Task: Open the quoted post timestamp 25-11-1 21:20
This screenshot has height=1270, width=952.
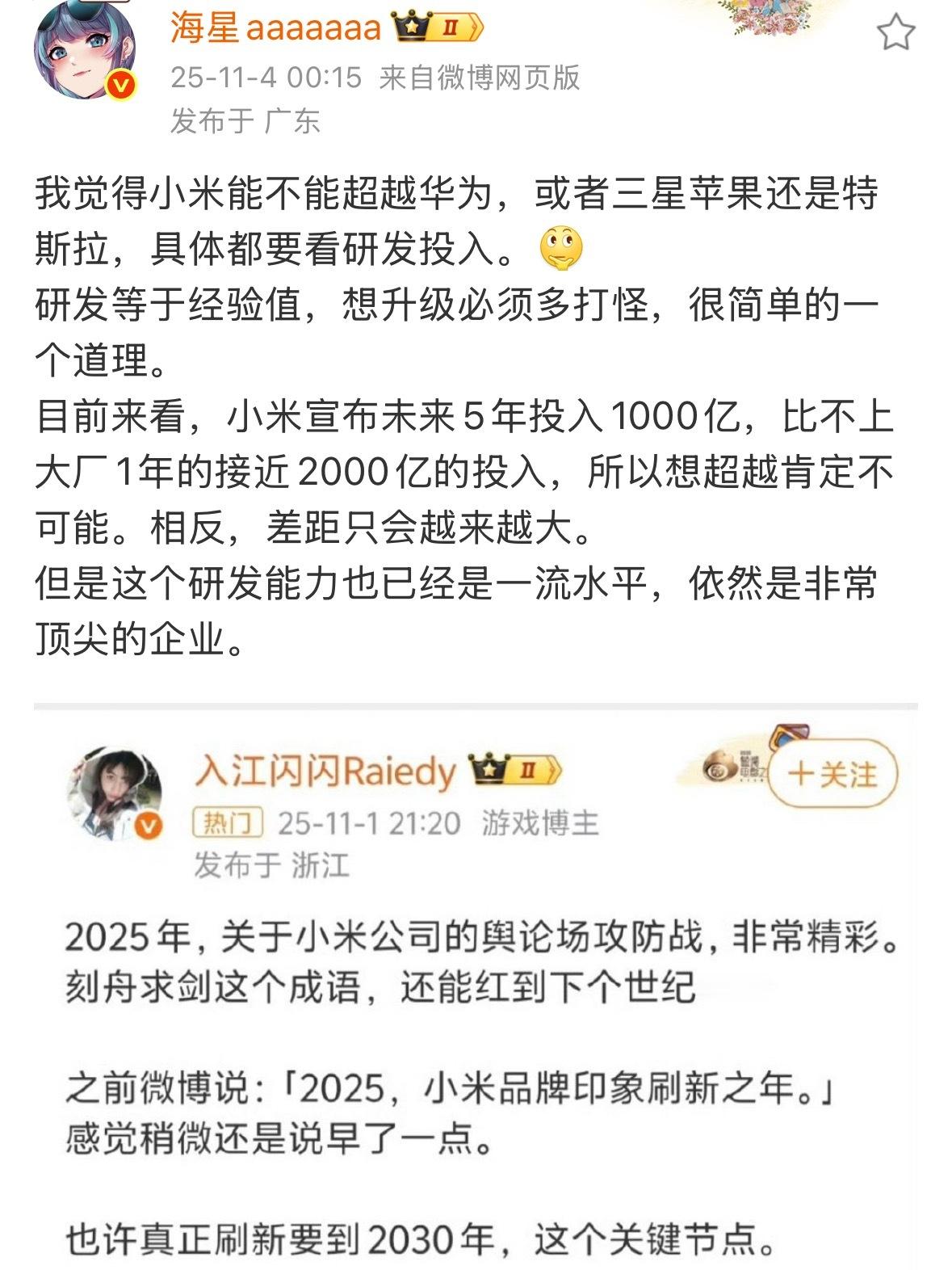Action: click(x=371, y=822)
